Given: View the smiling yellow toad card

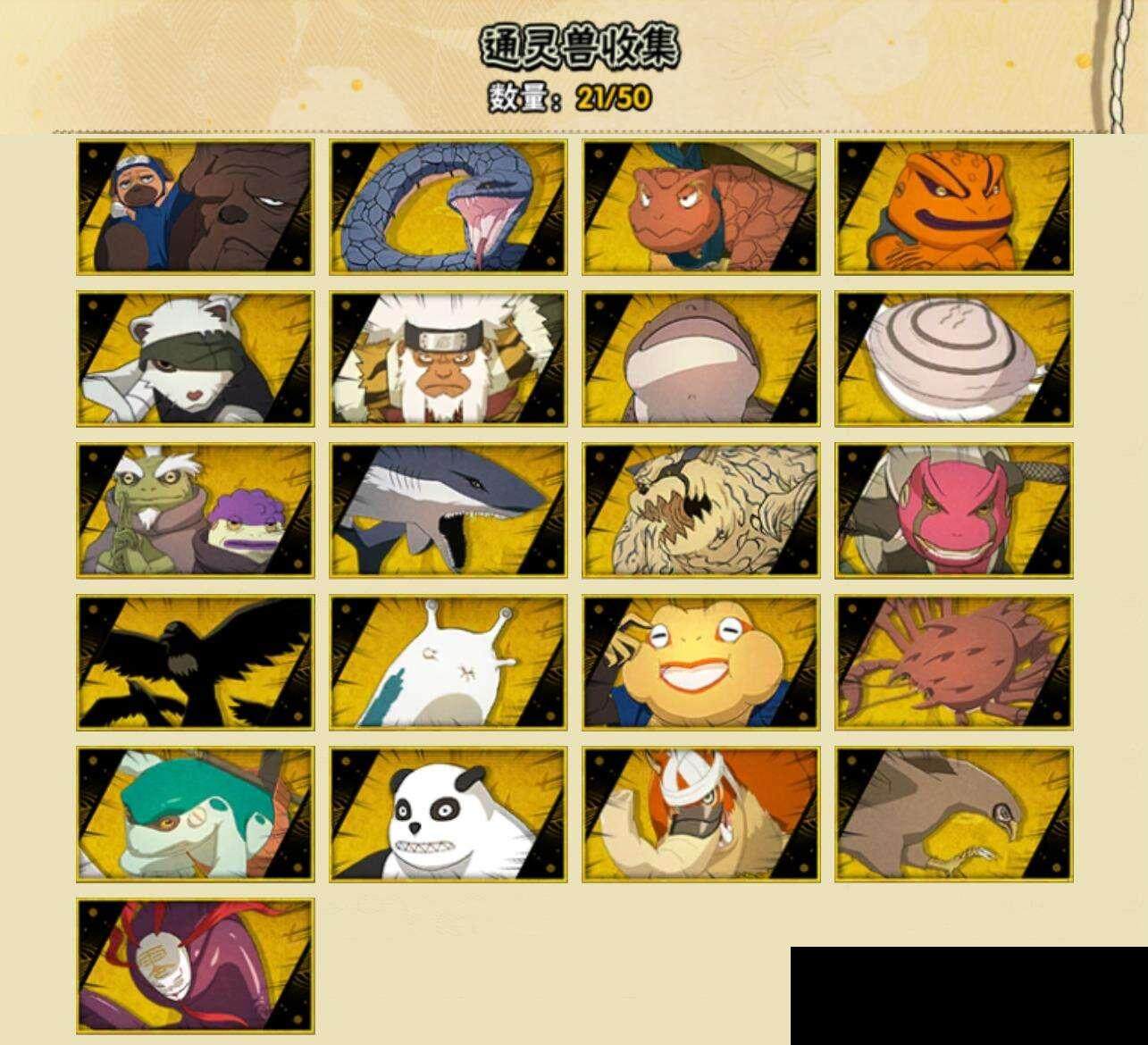Looking at the screenshot, I should pos(701,662).
